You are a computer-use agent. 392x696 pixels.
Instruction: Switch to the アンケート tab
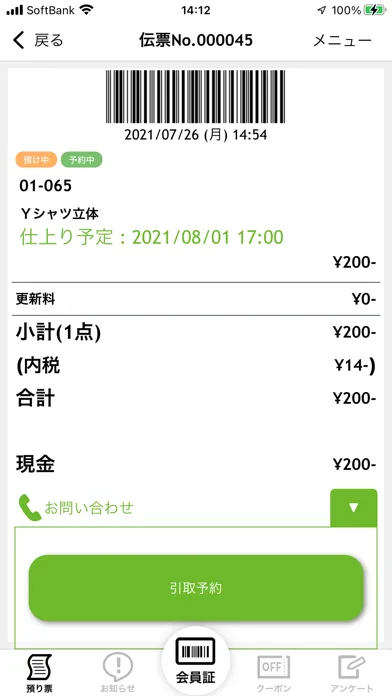(352, 674)
